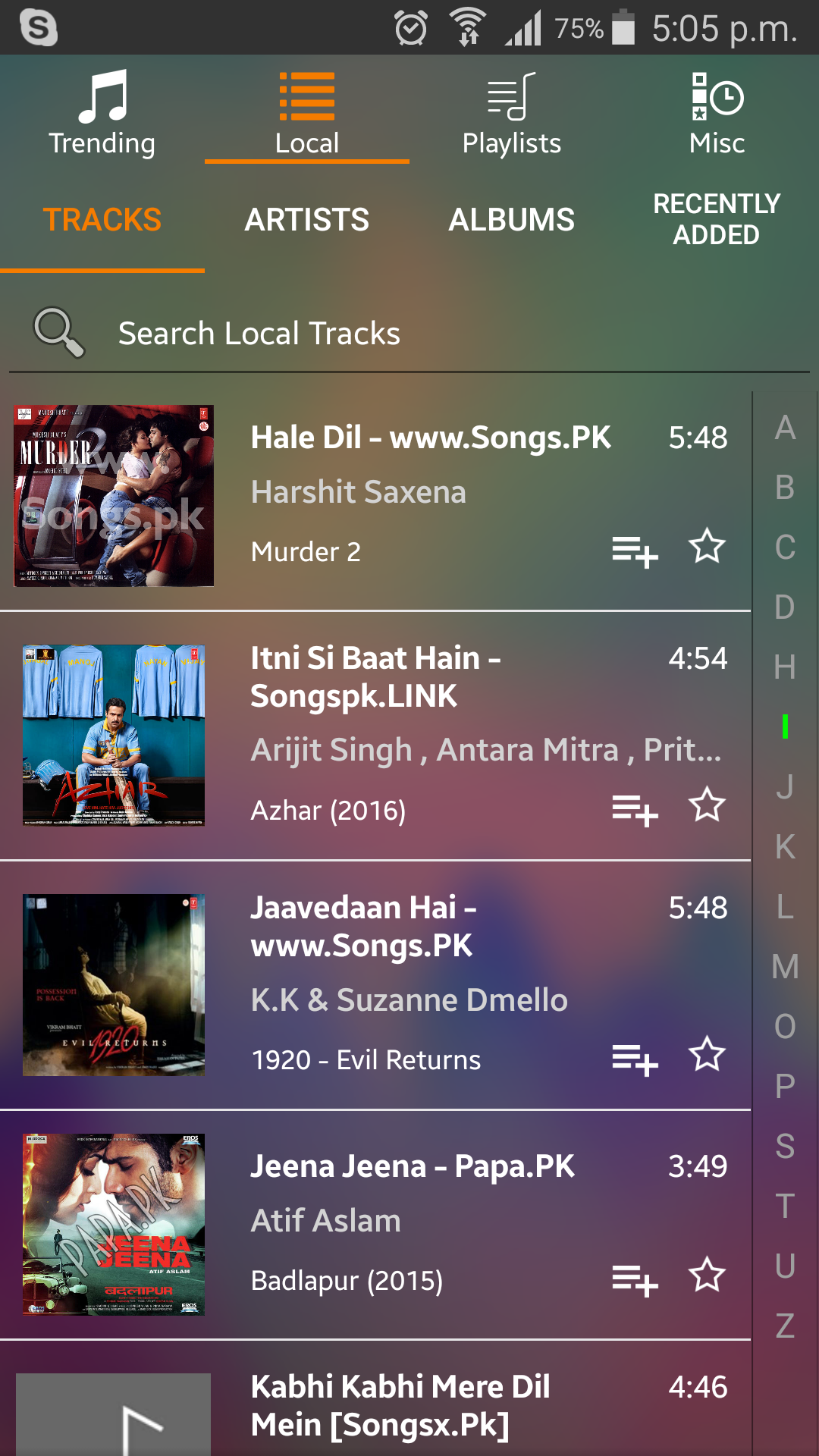This screenshot has height=1456, width=819.
Task: Favorite the Hale Dil track
Action: 707,546
